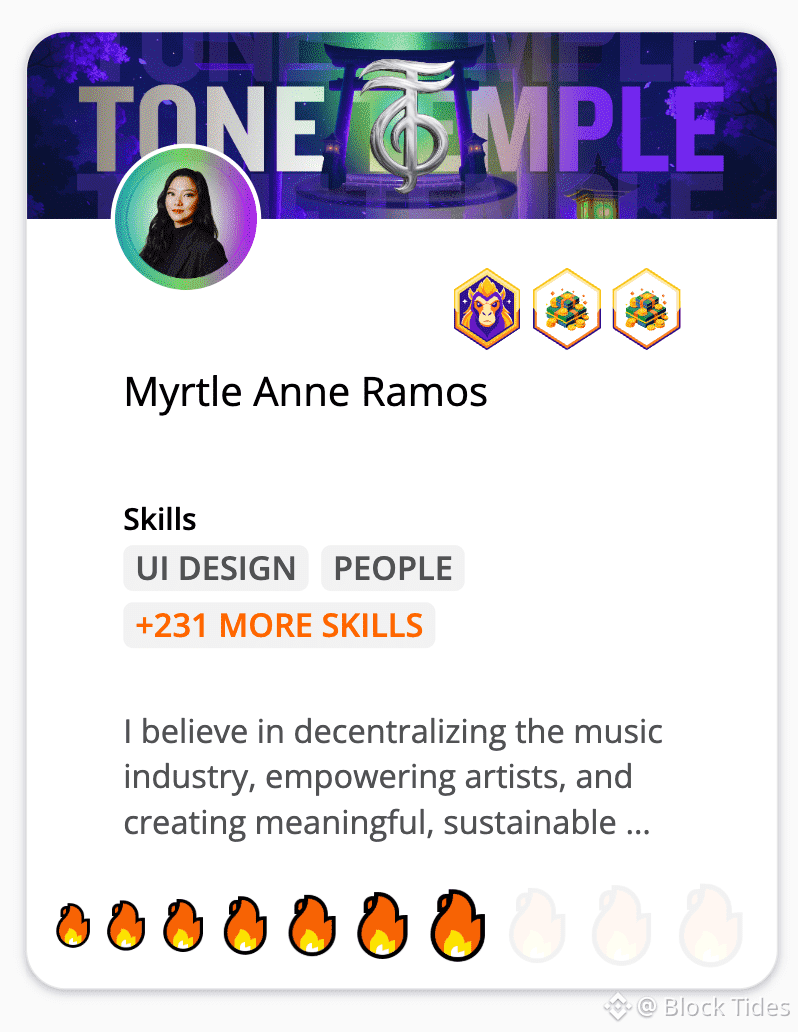Select the People skill chip
798x1032 pixels.
(x=393, y=568)
